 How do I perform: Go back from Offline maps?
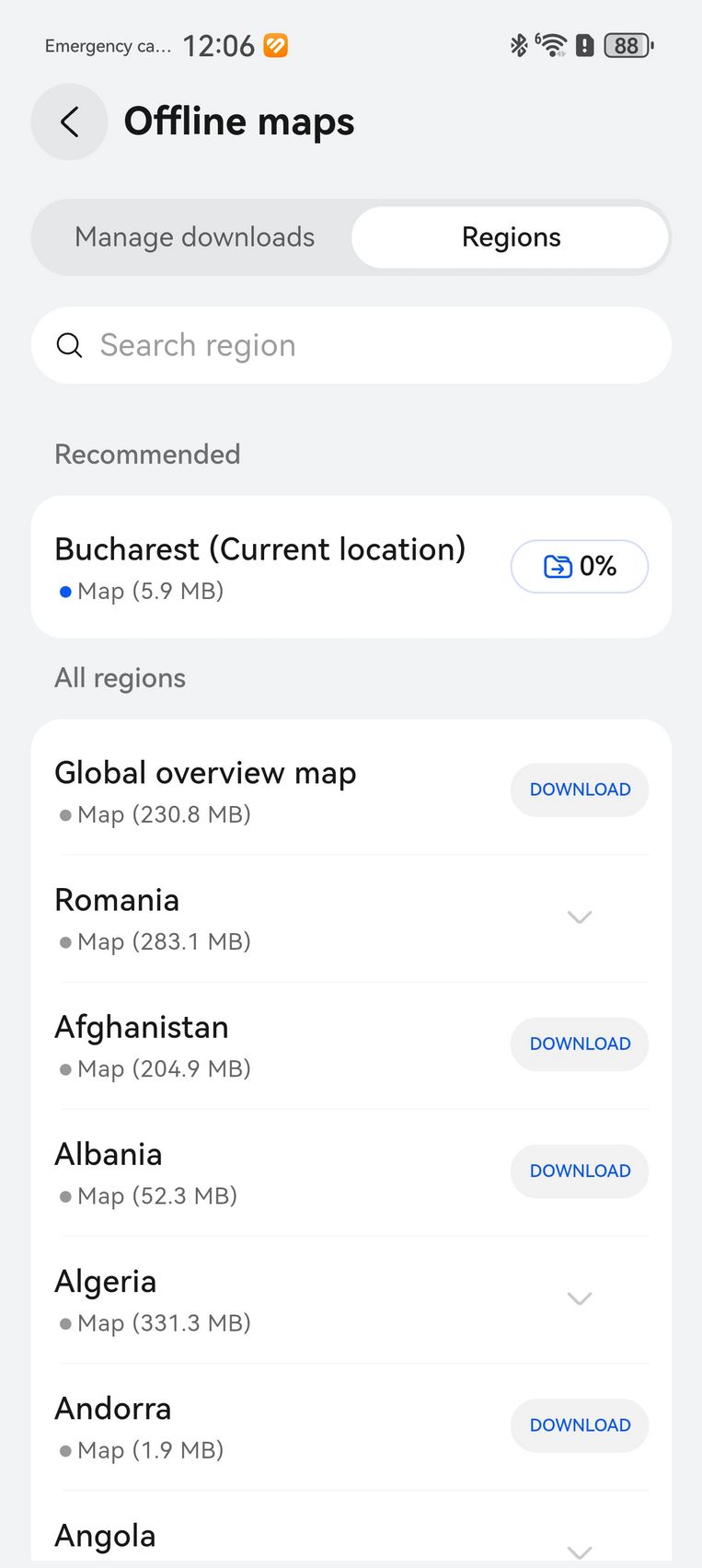[x=70, y=121]
